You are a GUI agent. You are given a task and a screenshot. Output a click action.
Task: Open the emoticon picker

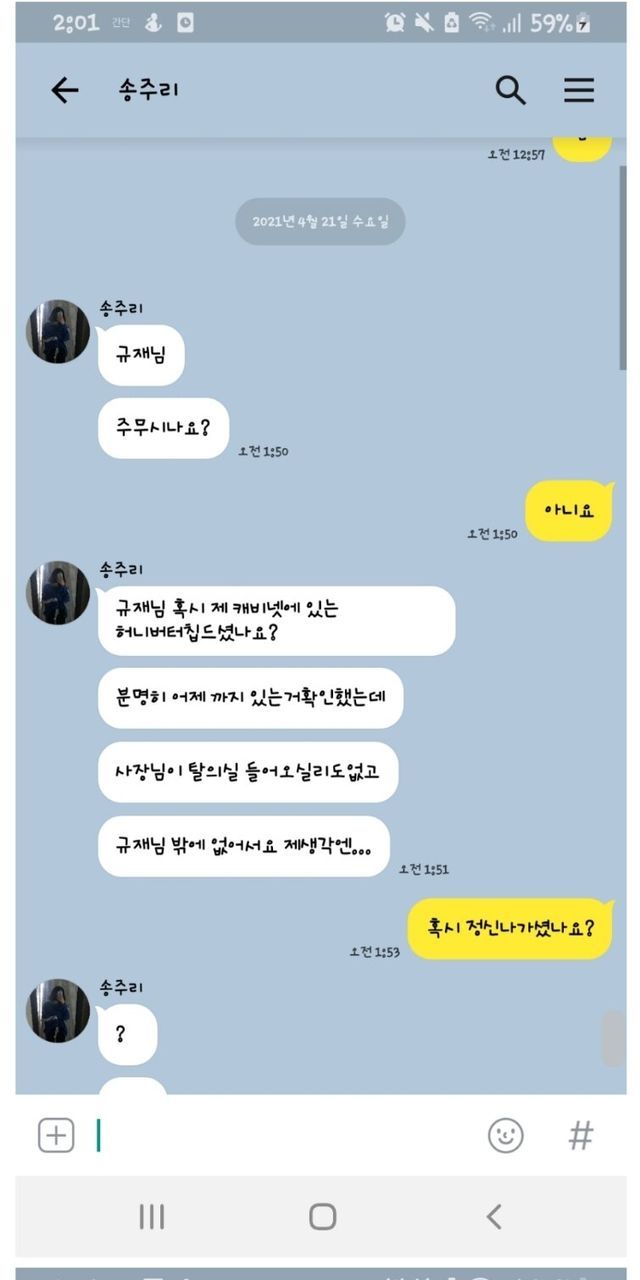[505, 1135]
